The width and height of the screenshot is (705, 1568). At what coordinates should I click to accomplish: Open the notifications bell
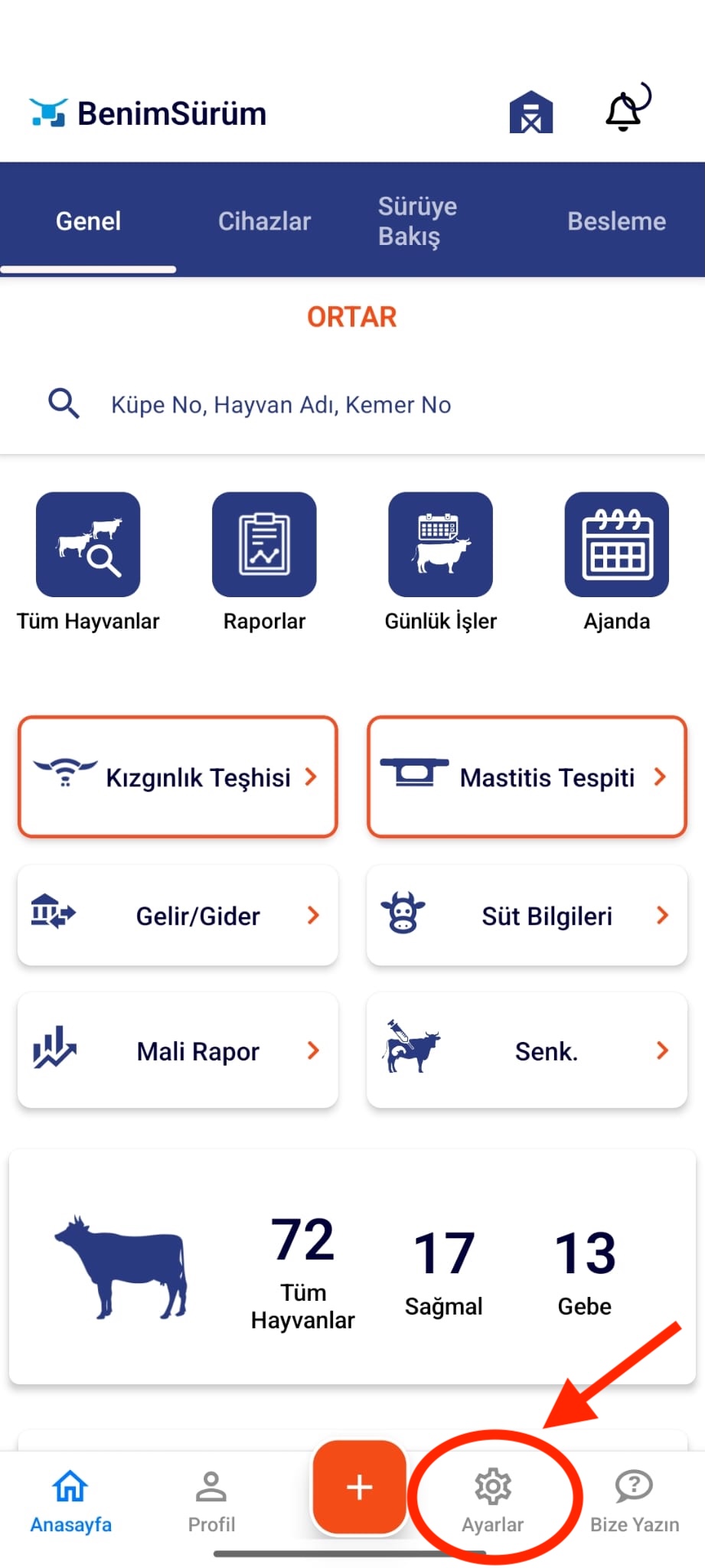[x=625, y=109]
